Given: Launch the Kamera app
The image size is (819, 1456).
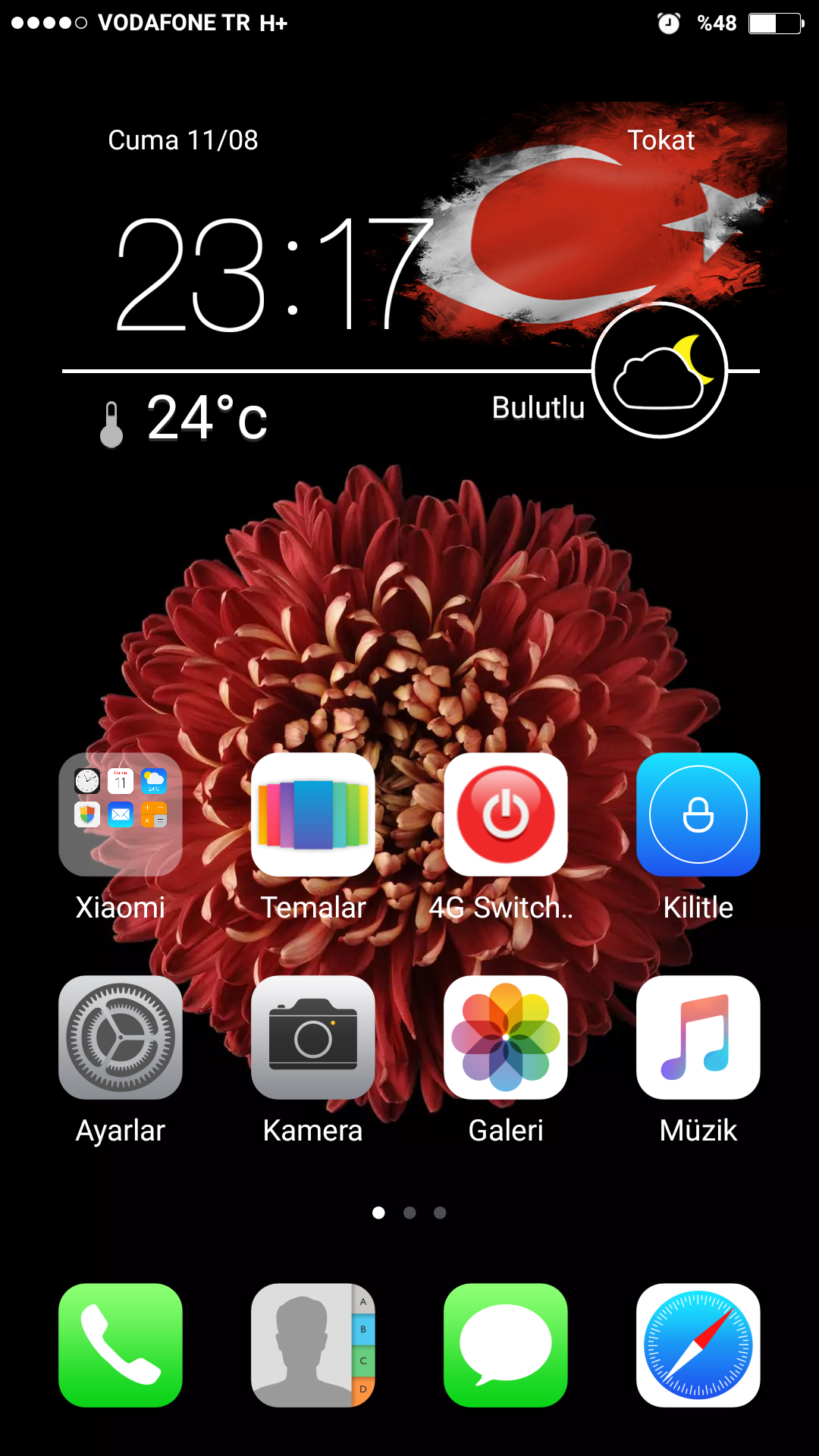Looking at the screenshot, I should point(313,1037).
